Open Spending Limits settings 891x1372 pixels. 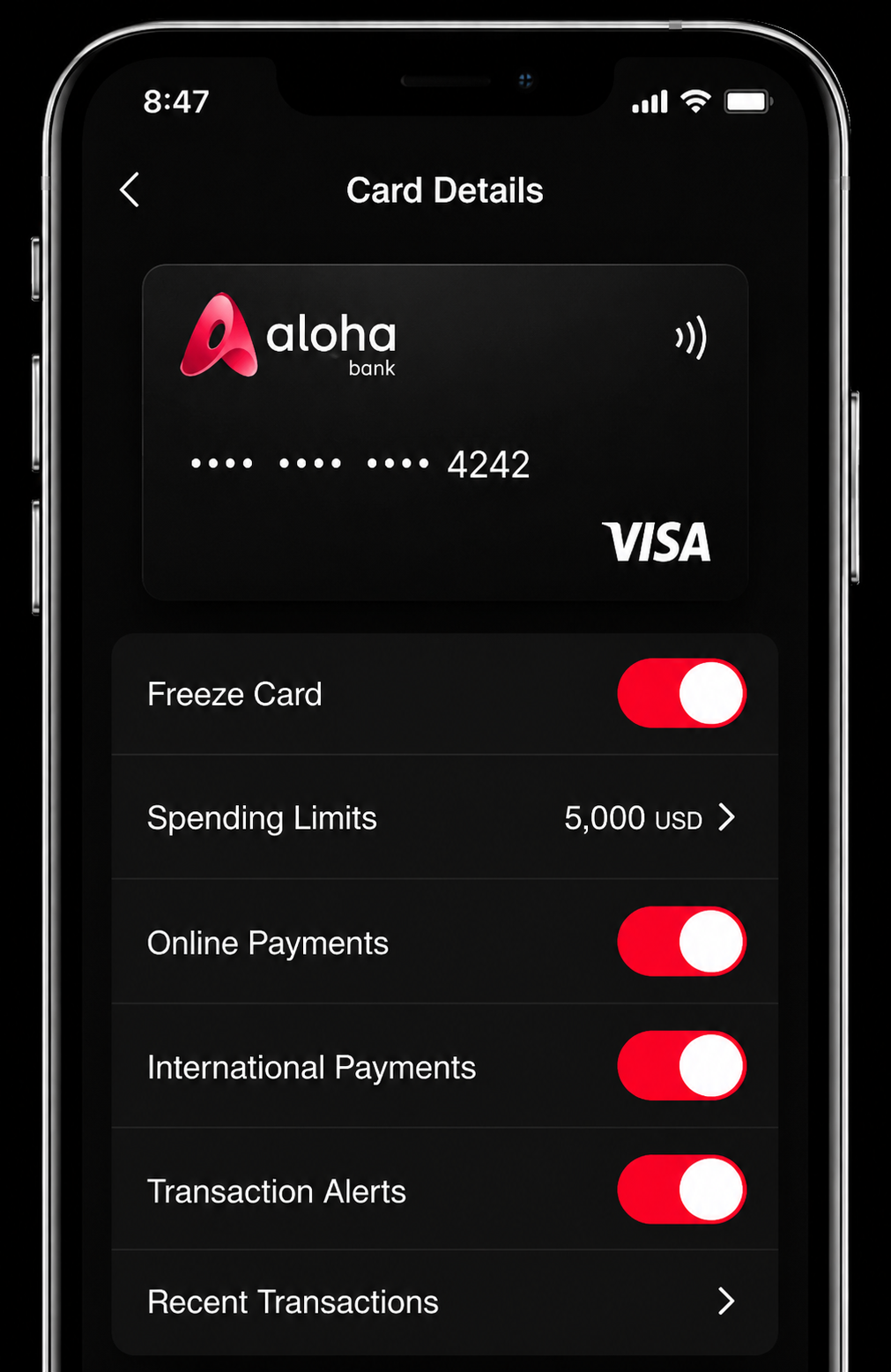(445, 817)
